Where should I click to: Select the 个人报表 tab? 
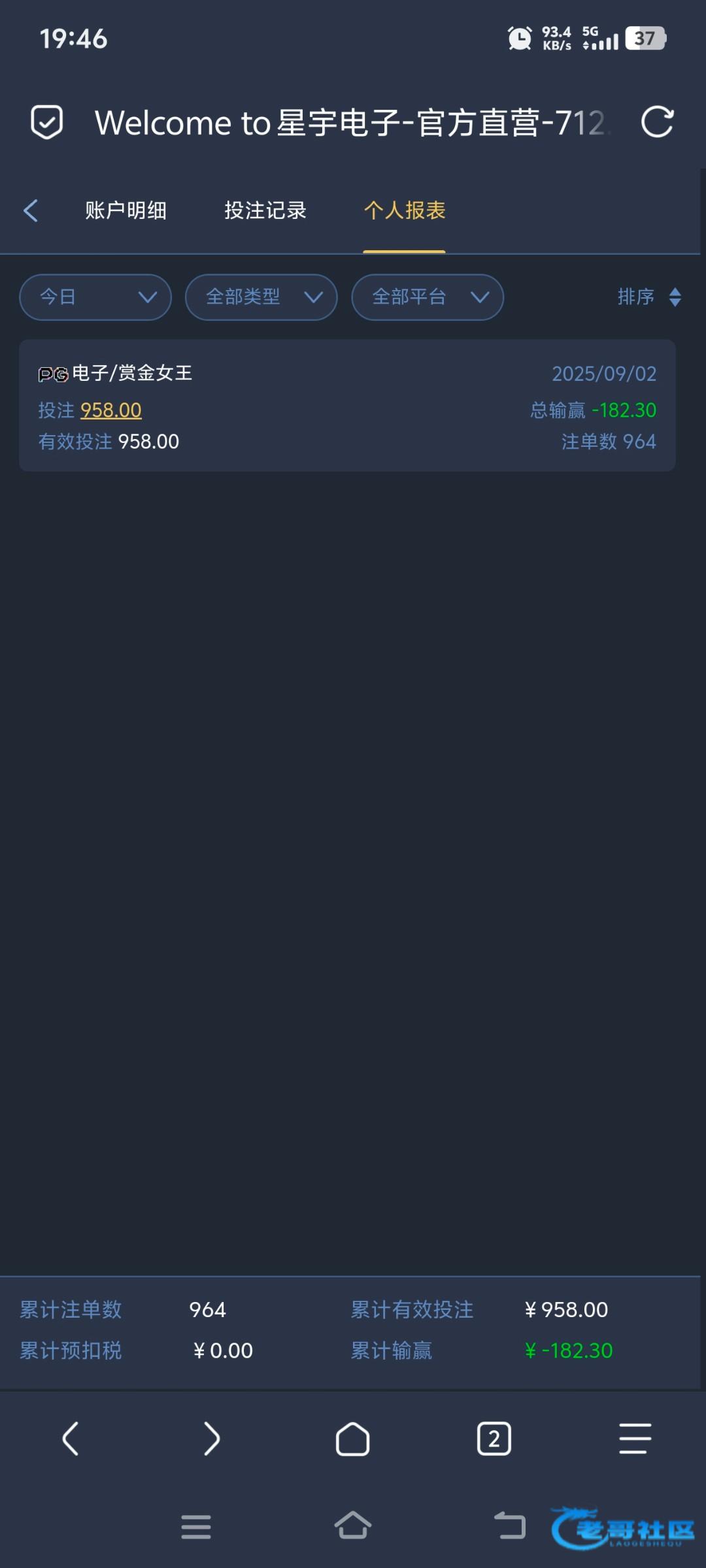coord(405,210)
